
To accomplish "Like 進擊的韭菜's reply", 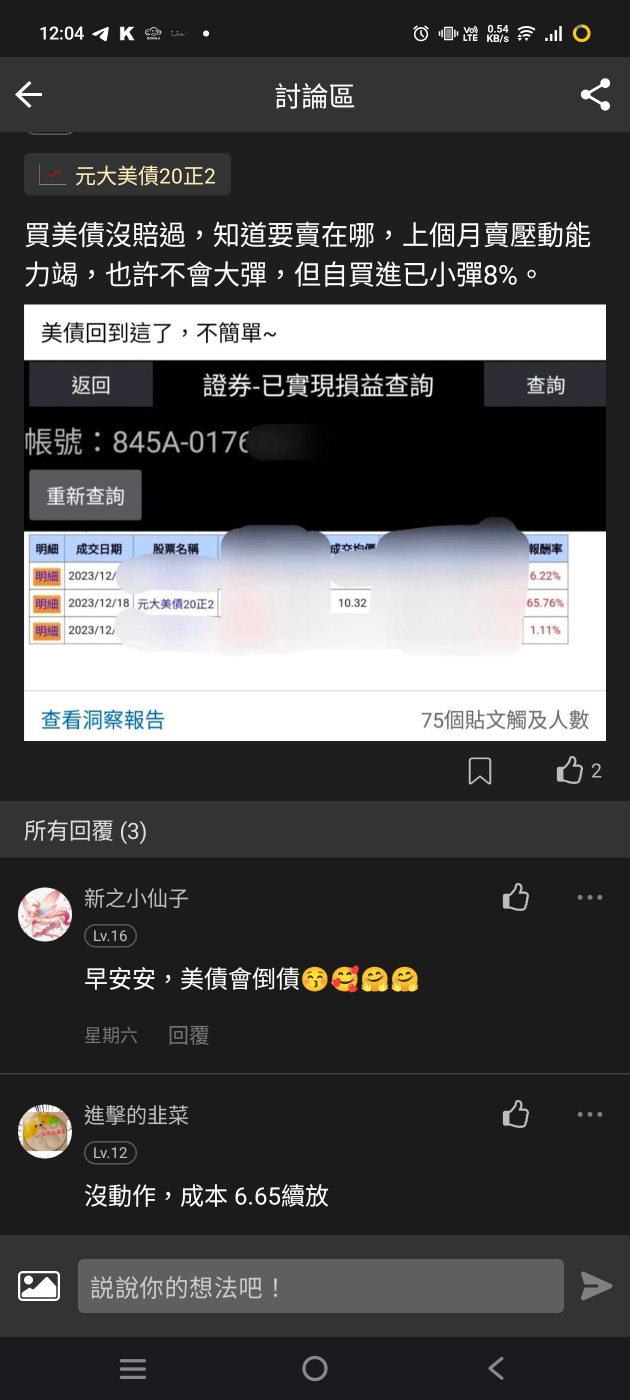I will tap(516, 1114).
